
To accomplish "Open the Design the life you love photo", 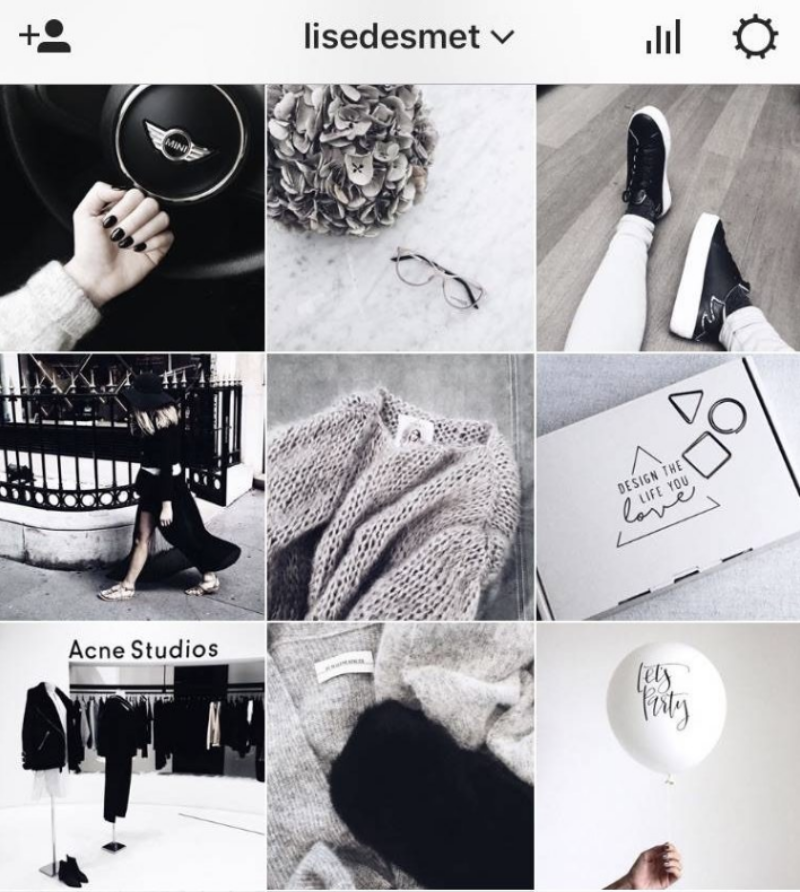I will pyautogui.click(x=668, y=486).
